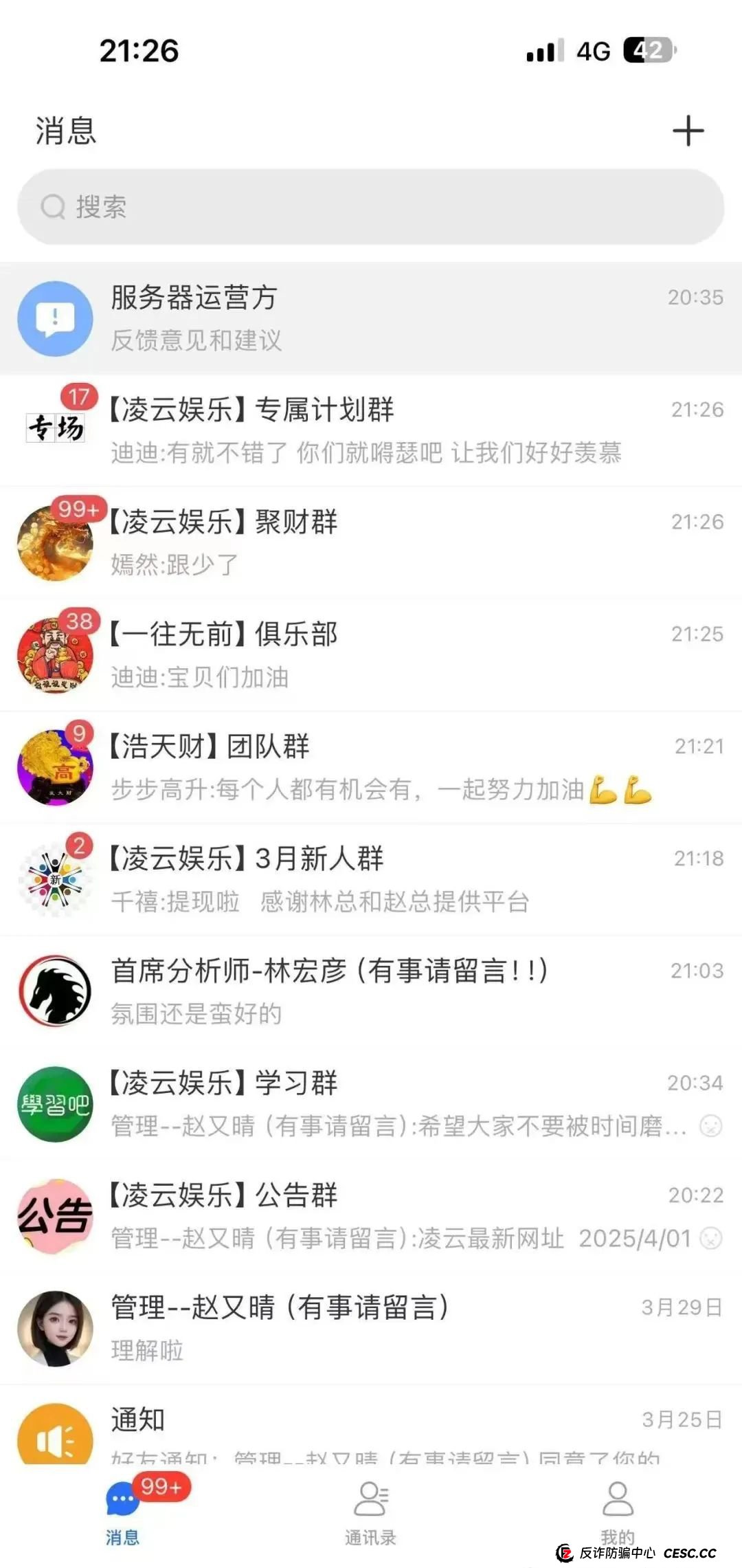The width and height of the screenshot is (742, 1568).
Task: Tap the 17 unread badge on 专属计划群
Action: point(80,397)
